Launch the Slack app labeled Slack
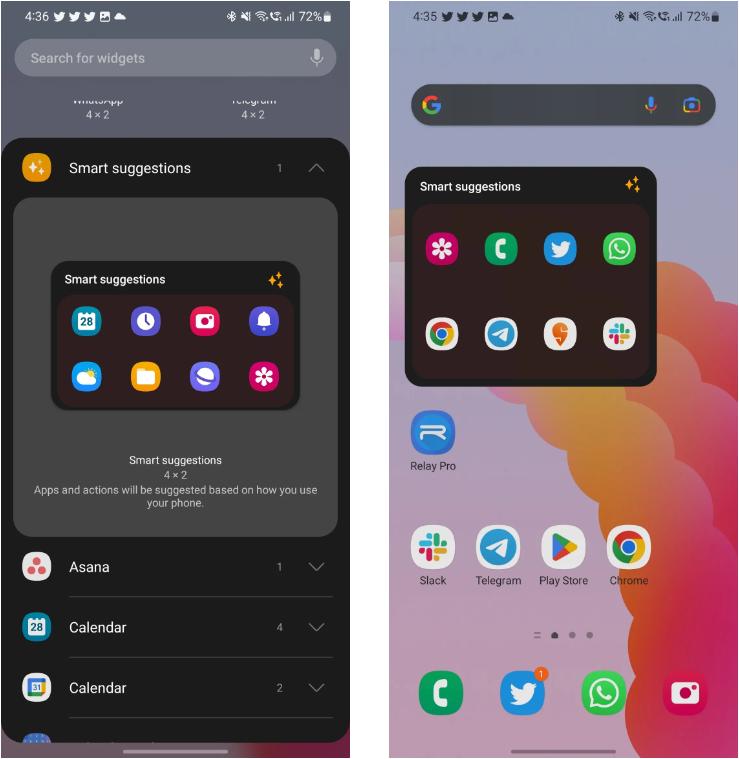739x759 pixels. pyautogui.click(x=433, y=548)
